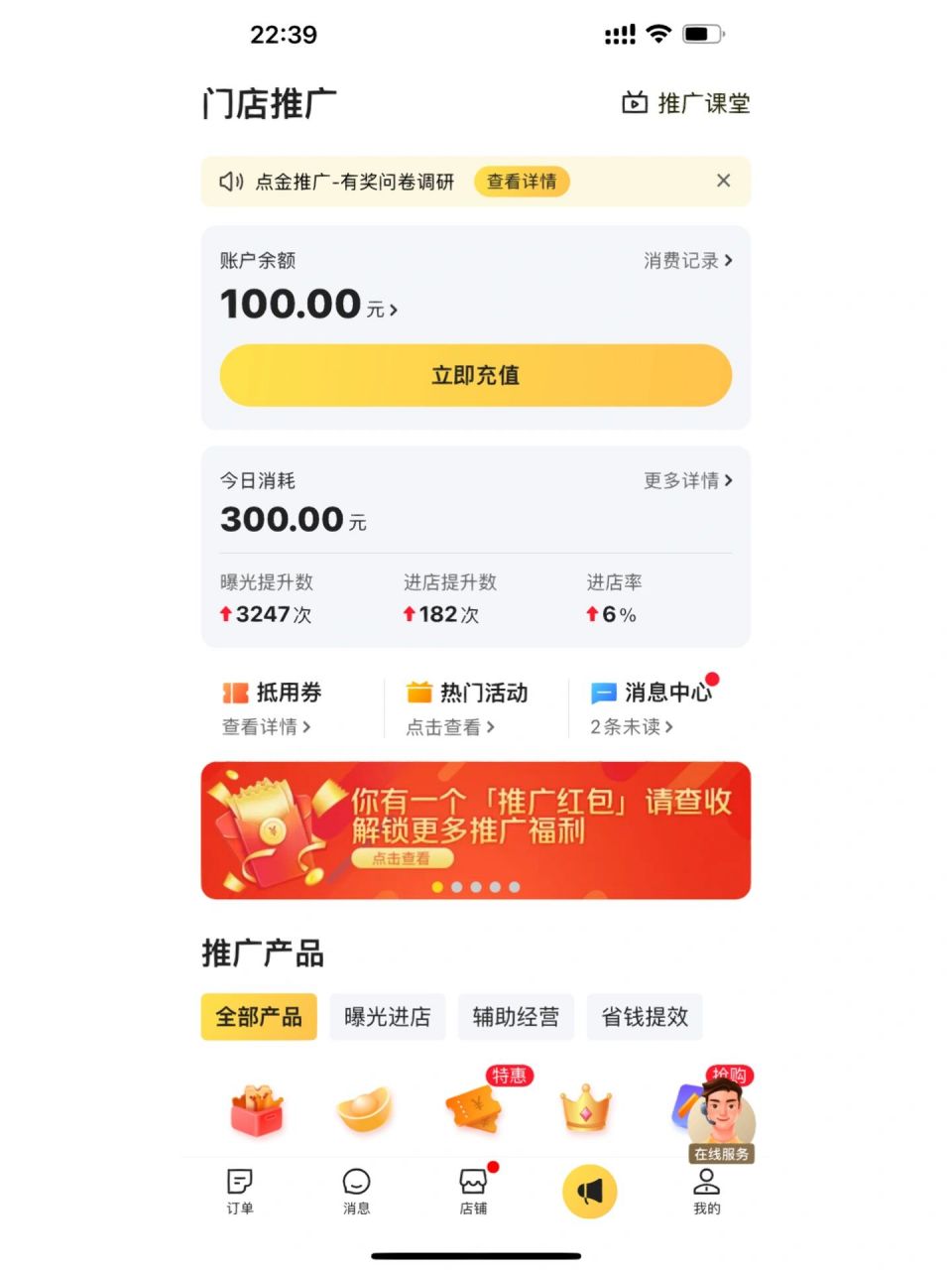Expand 消费记录 account spending records
Screen dimensions: 952x1270
(687, 260)
